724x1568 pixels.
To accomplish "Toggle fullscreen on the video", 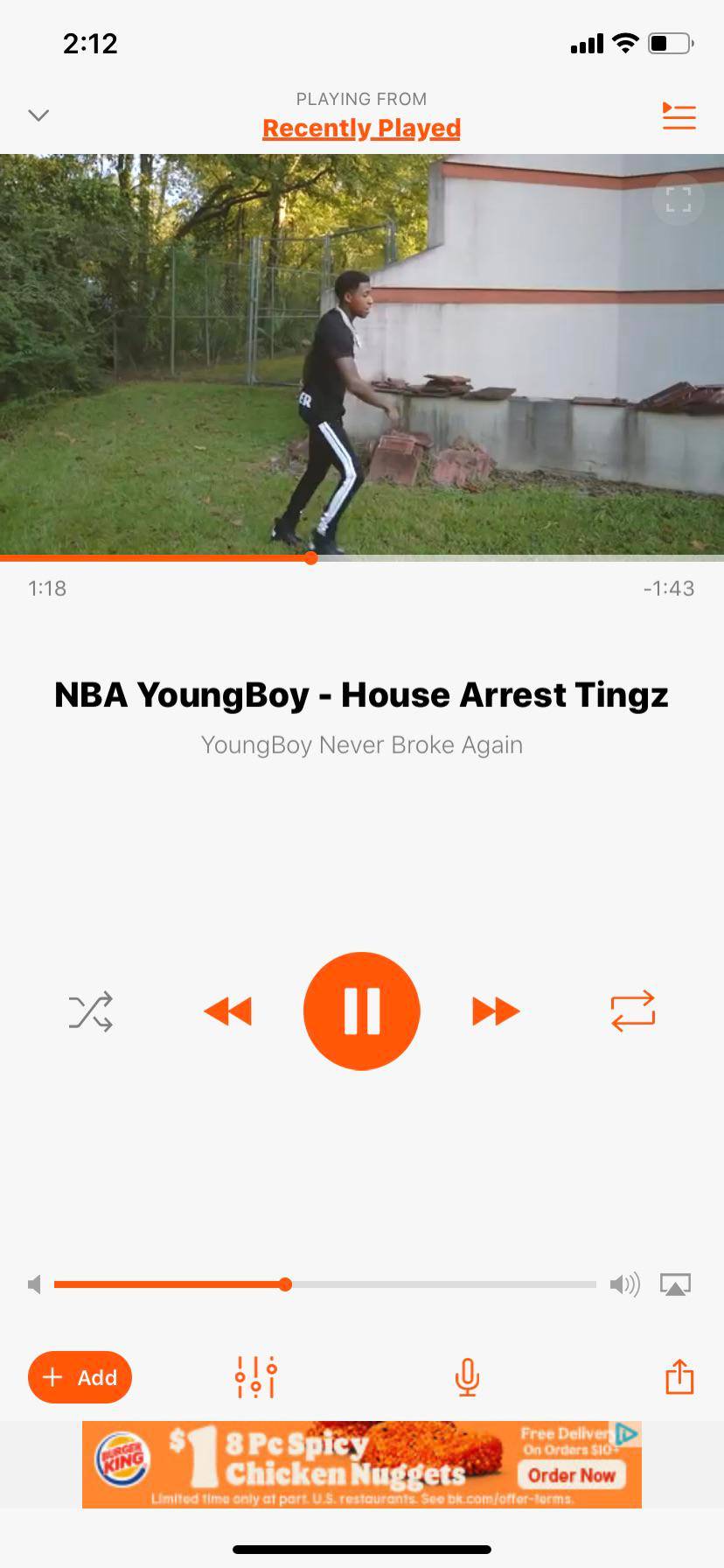I will click(679, 199).
